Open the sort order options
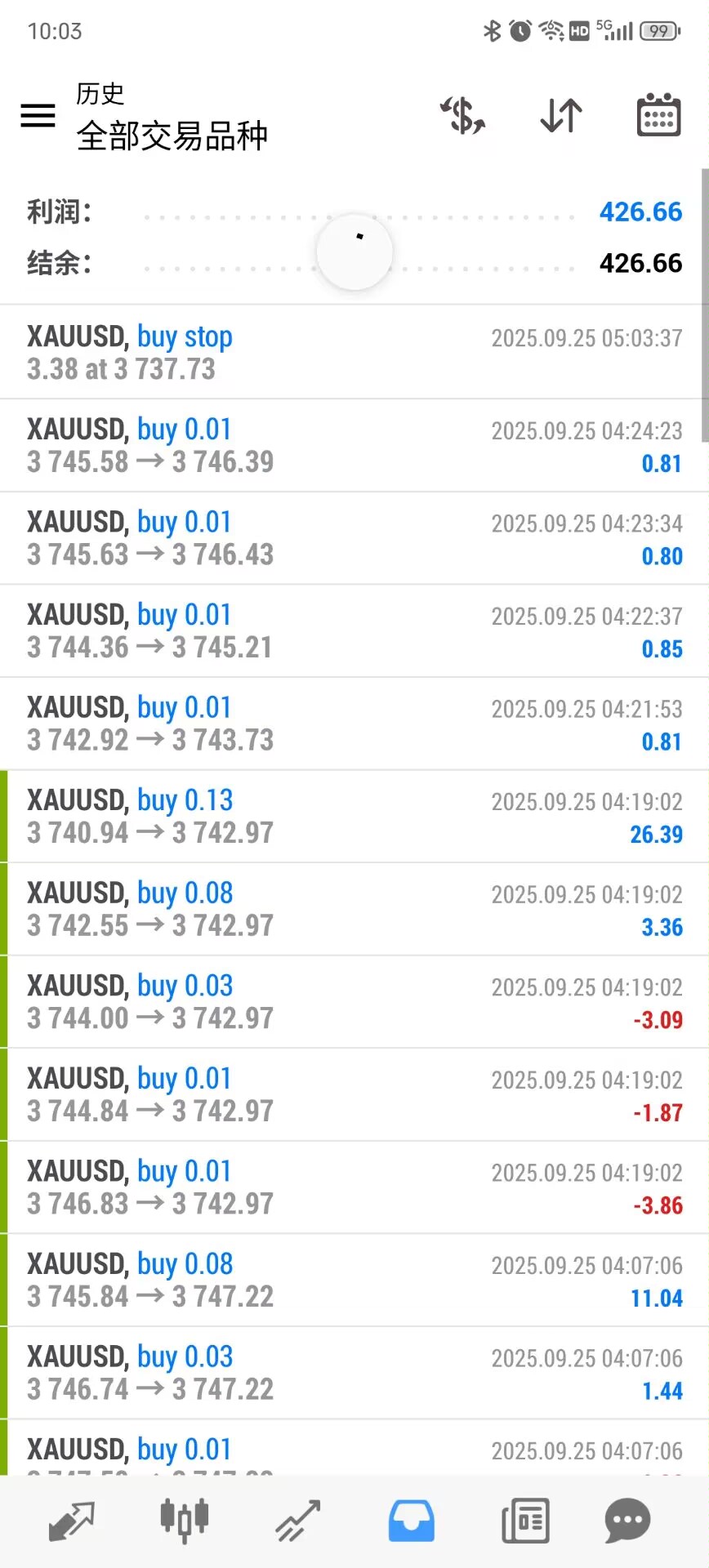709x1568 pixels. pos(559,115)
